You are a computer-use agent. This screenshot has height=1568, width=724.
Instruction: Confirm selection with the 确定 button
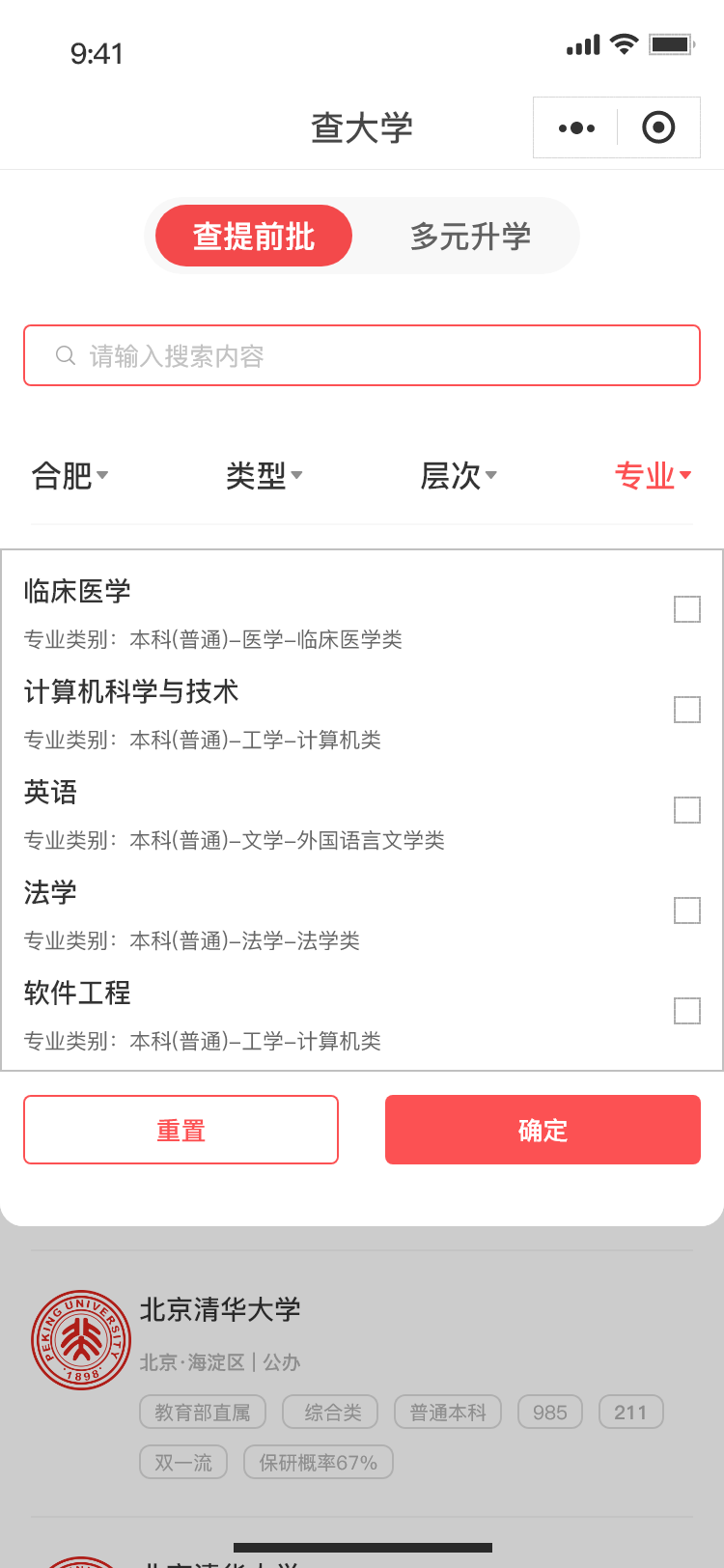coord(543,1130)
